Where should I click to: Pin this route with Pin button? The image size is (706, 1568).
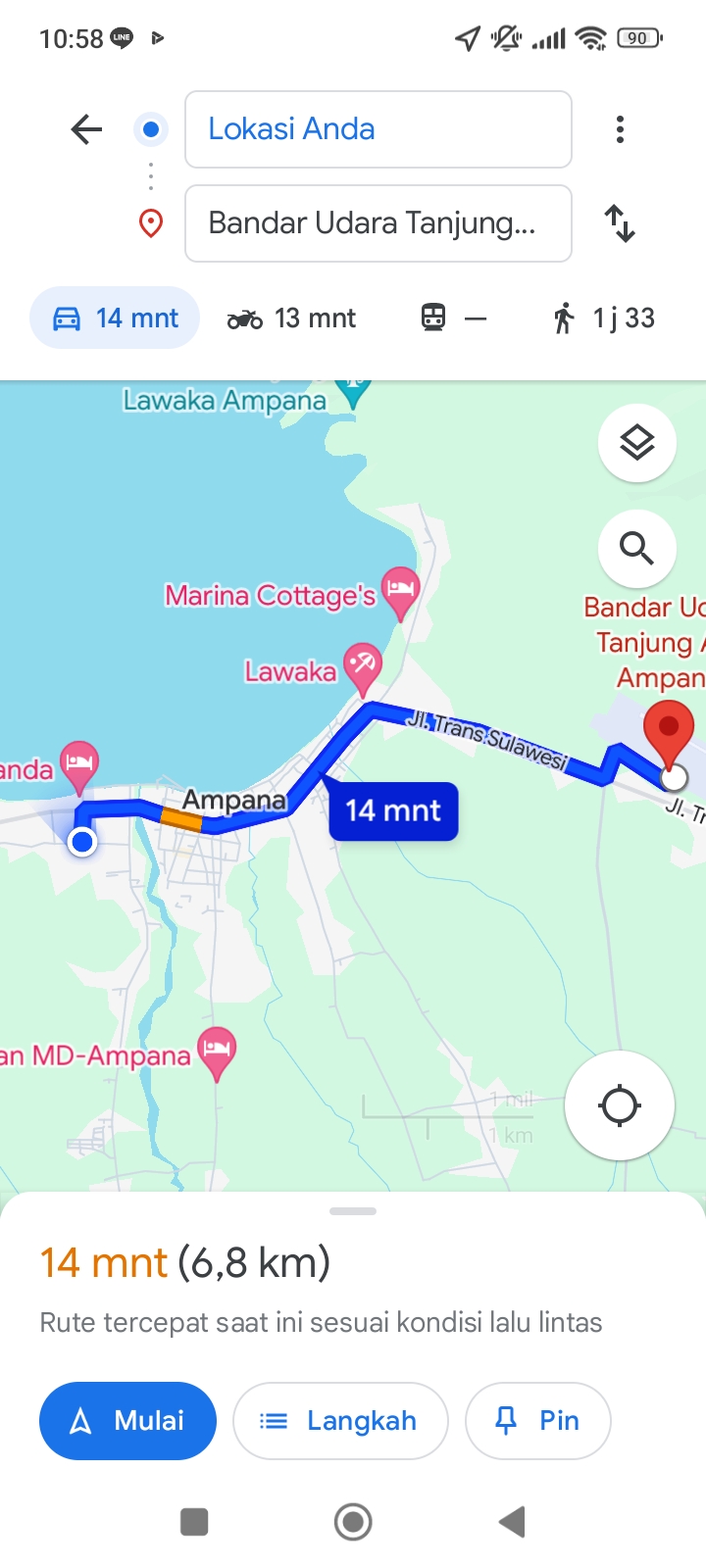point(538,1421)
